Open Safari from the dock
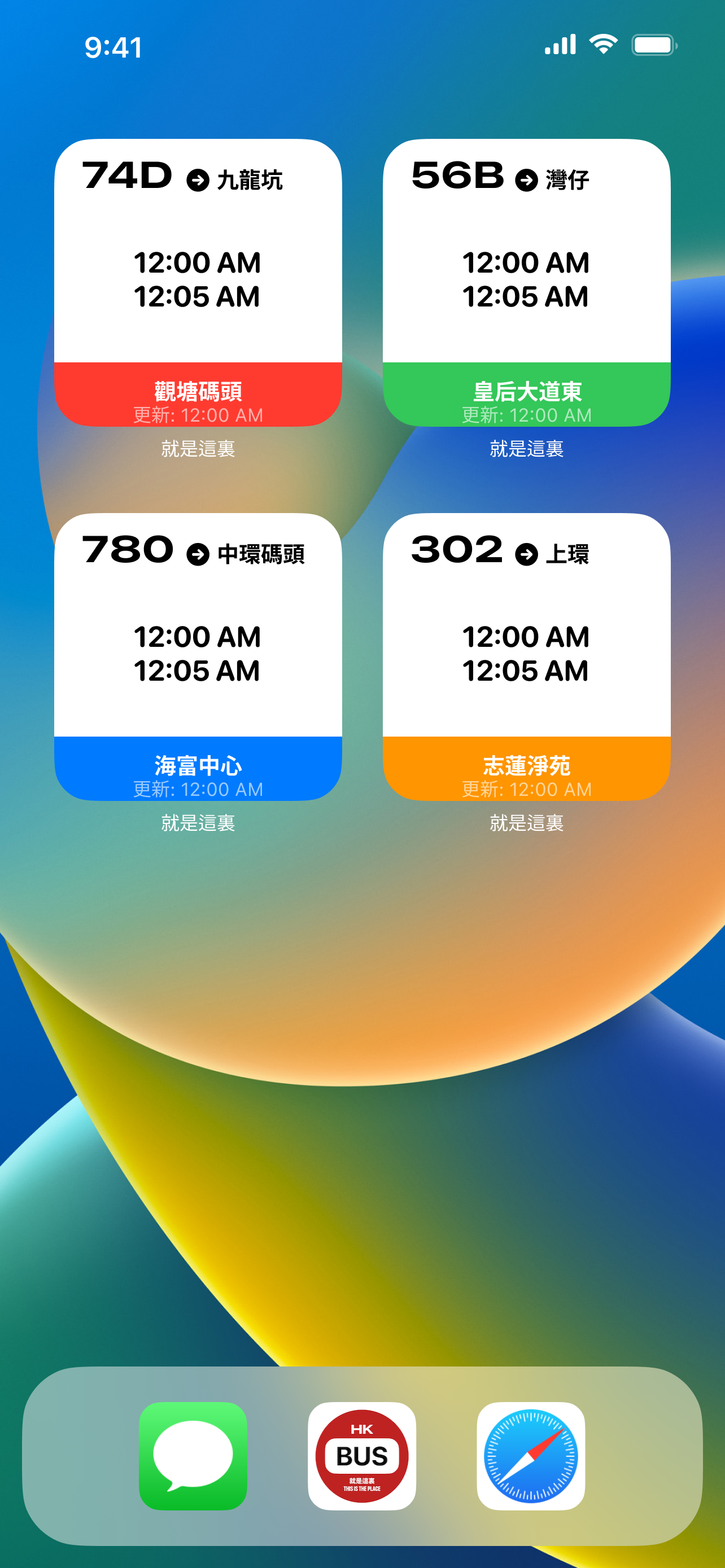 point(531,1455)
